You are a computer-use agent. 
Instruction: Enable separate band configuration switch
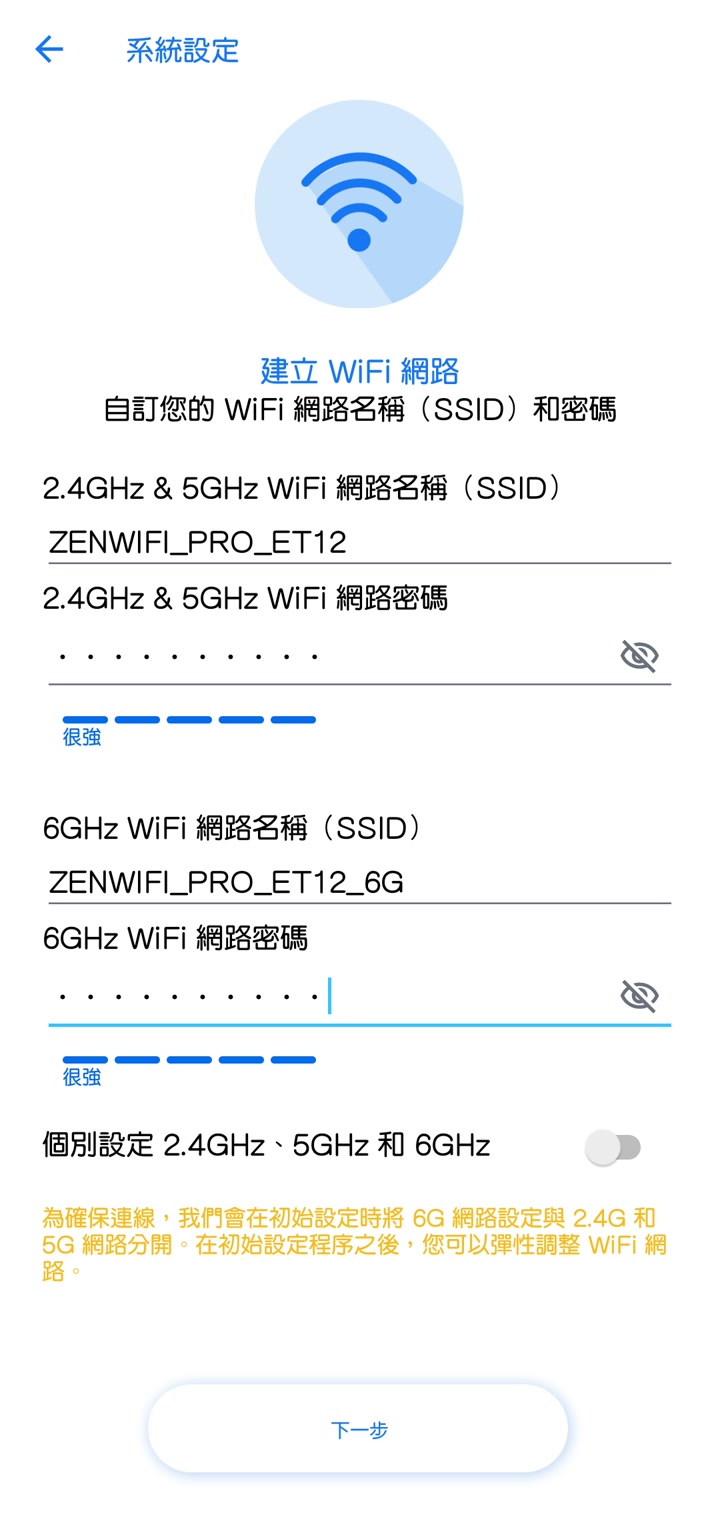(x=614, y=1147)
